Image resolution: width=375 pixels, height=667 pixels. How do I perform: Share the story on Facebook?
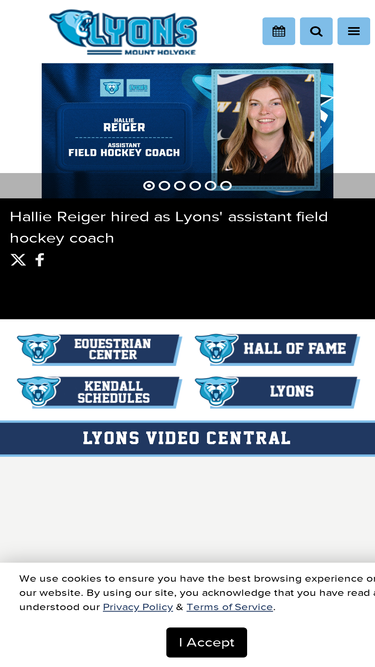pos(40,259)
